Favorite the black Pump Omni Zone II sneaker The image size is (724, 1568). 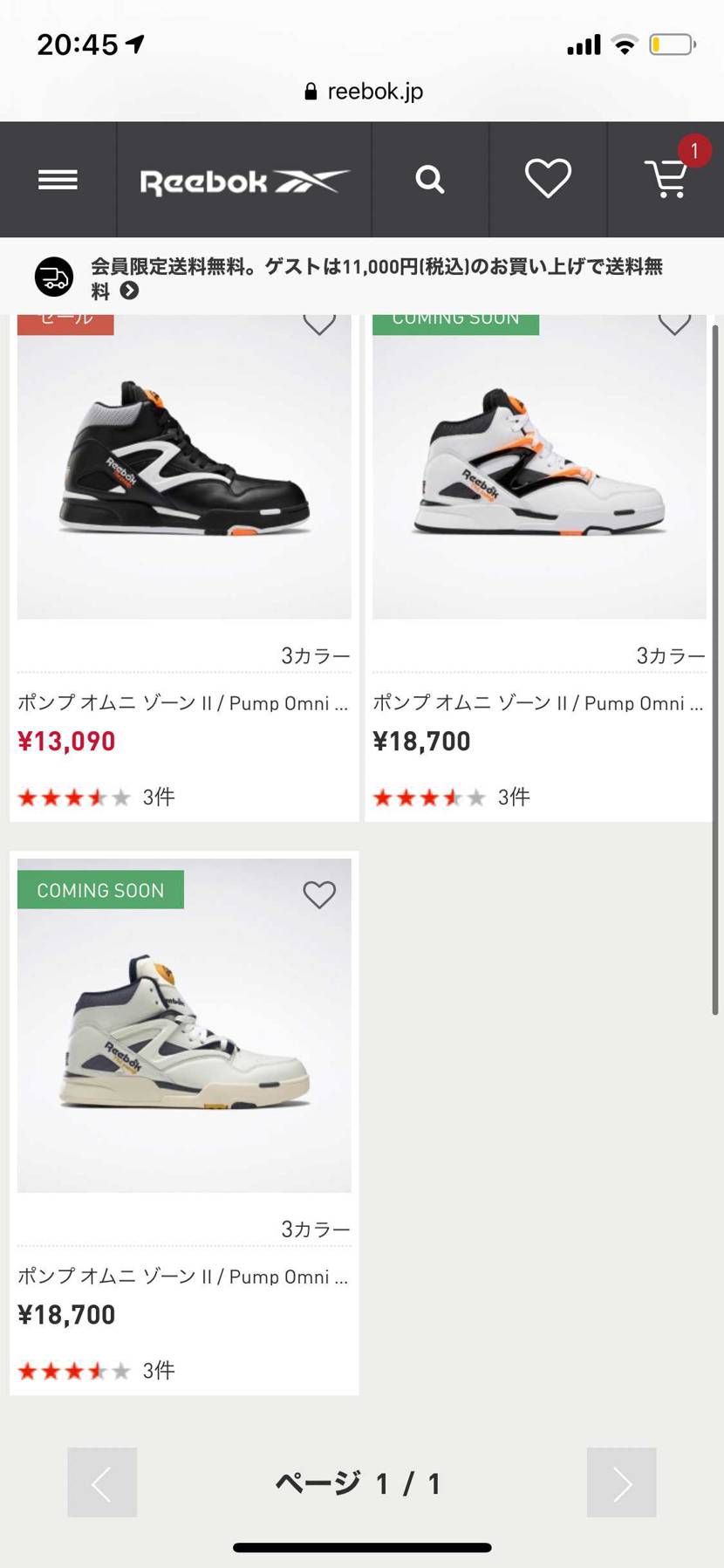pyautogui.click(x=318, y=323)
